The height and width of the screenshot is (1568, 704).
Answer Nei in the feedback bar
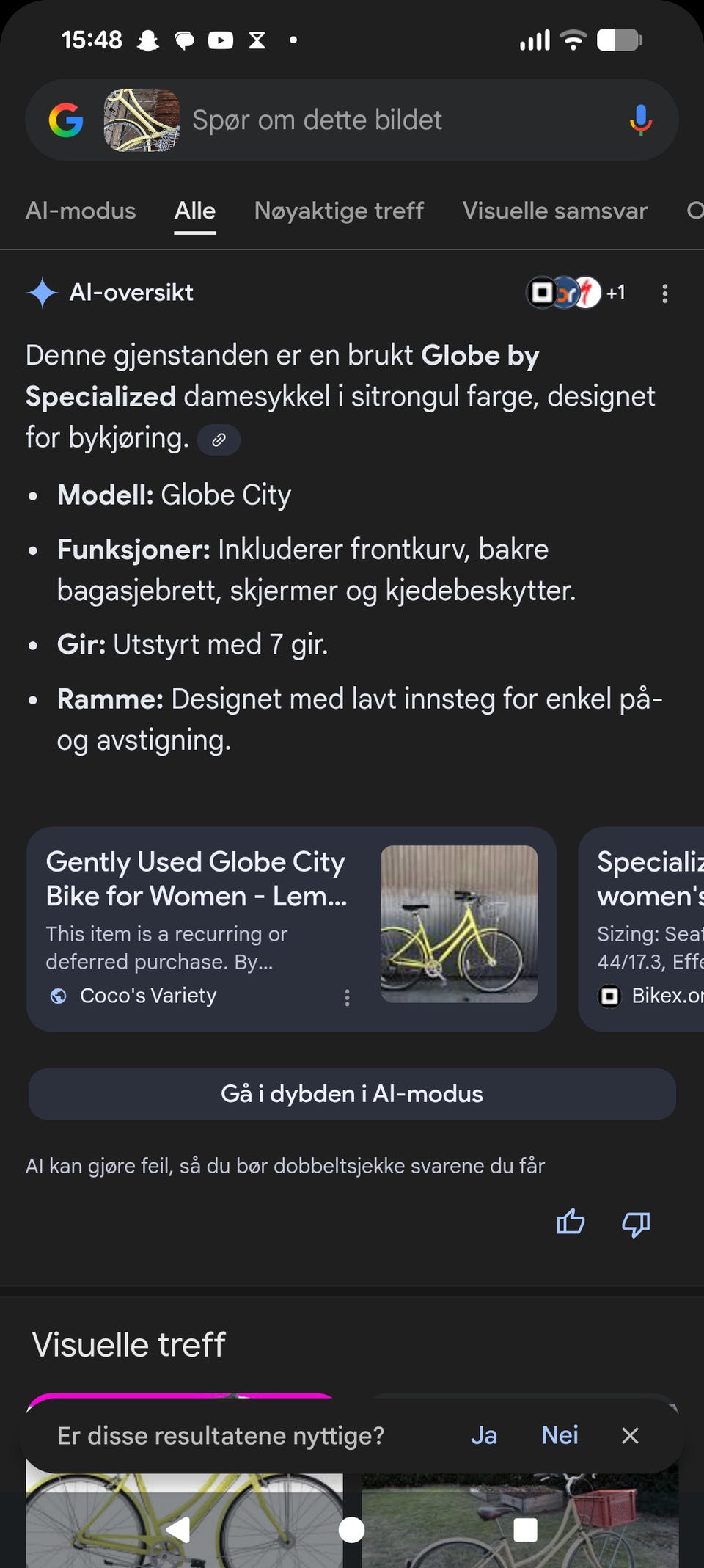pos(560,1436)
